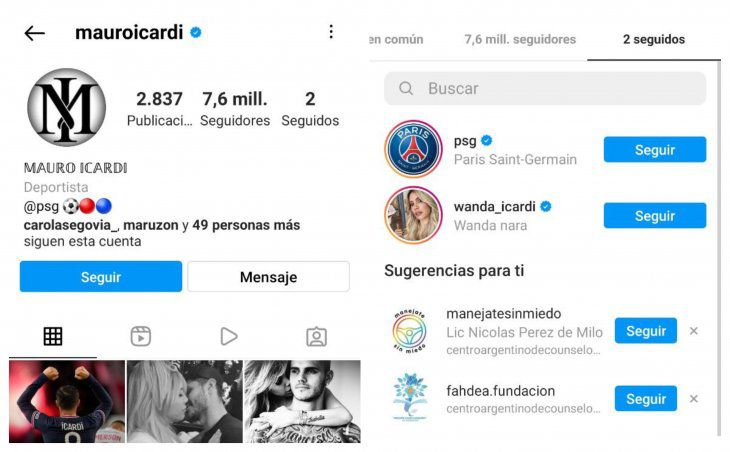Tap the Buscar search field

pos(545,88)
